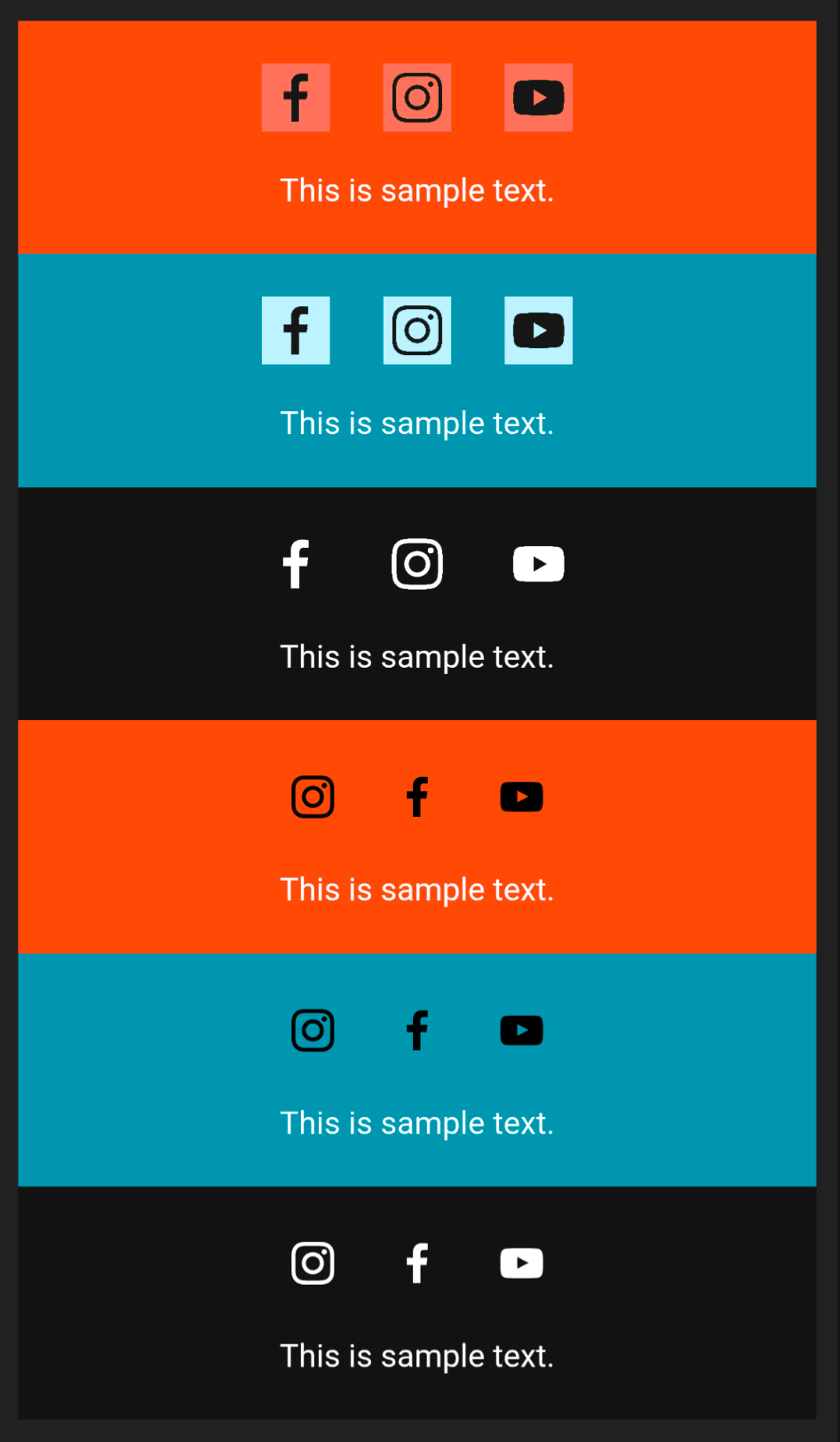Tap plain black Facebook icon on teal section

click(x=417, y=1030)
